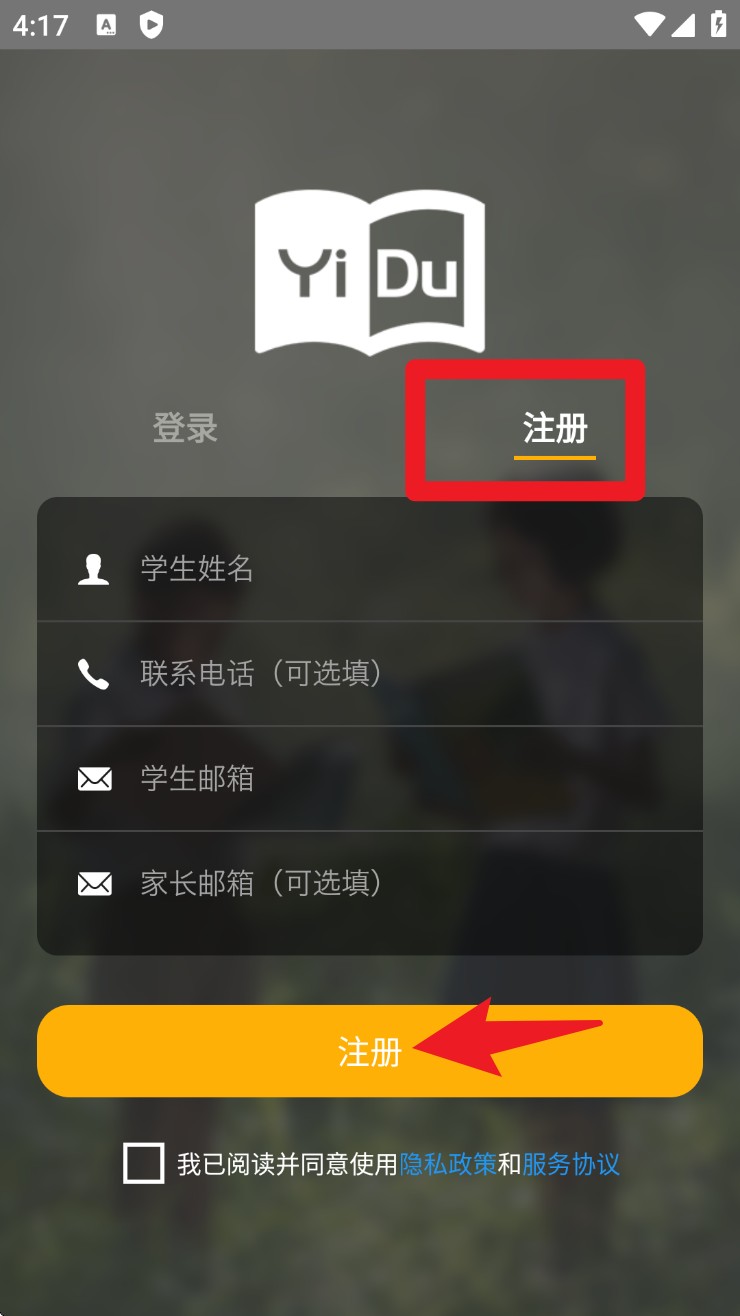This screenshot has height=1316, width=740.
Task: Select the 注册 tab
Action: tap(555, 428)
